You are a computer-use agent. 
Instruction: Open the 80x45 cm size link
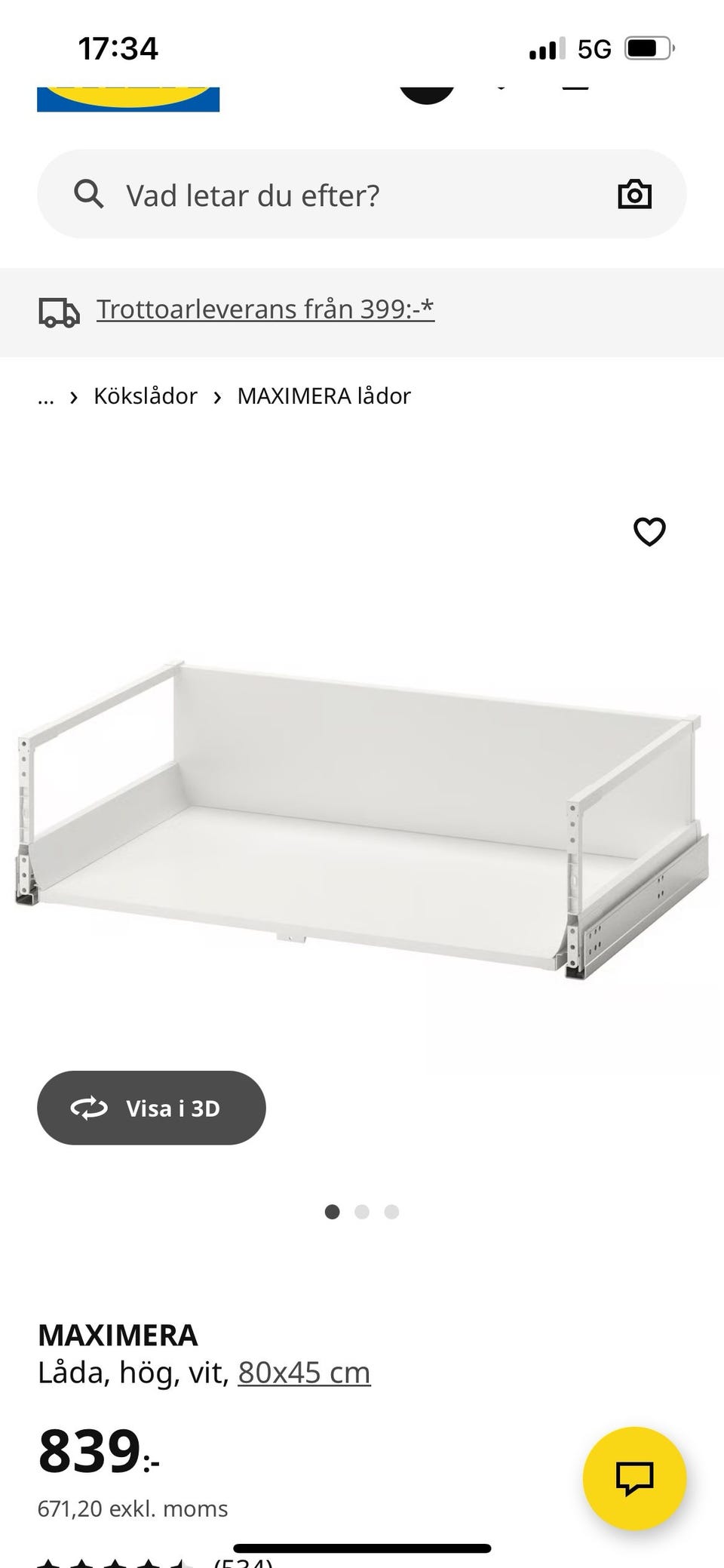305,1373
